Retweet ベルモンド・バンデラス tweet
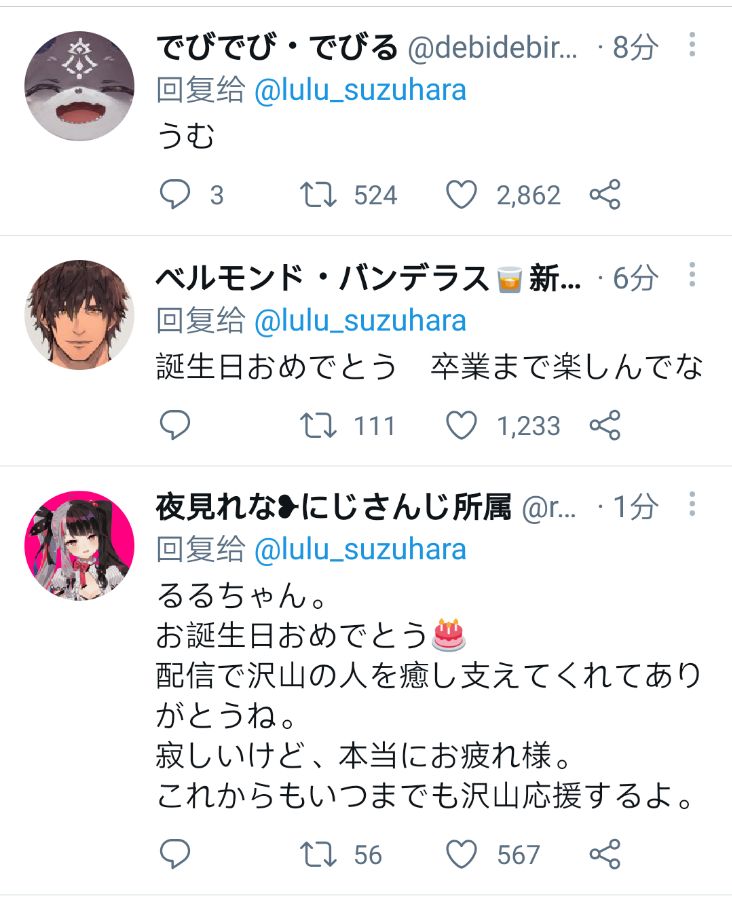Screen dimensions: 732x900 (x=317, y=426)
